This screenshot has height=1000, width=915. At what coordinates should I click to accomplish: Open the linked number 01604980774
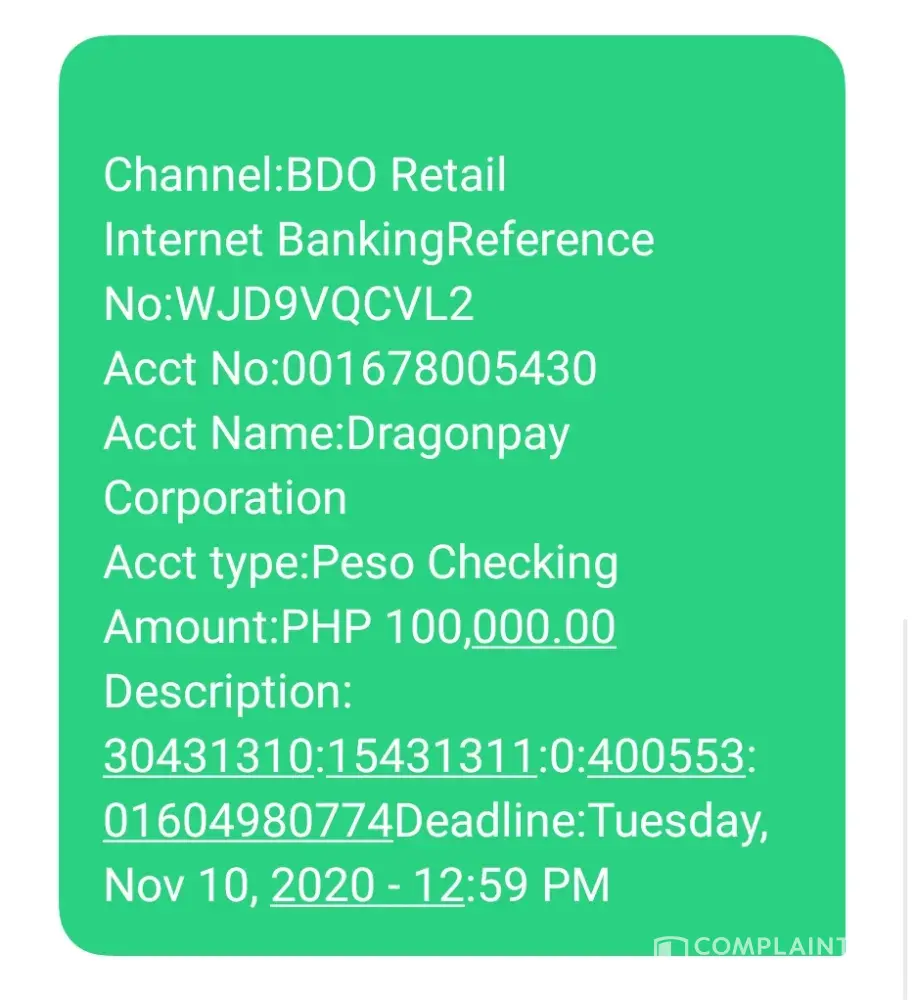pos(248,822)
